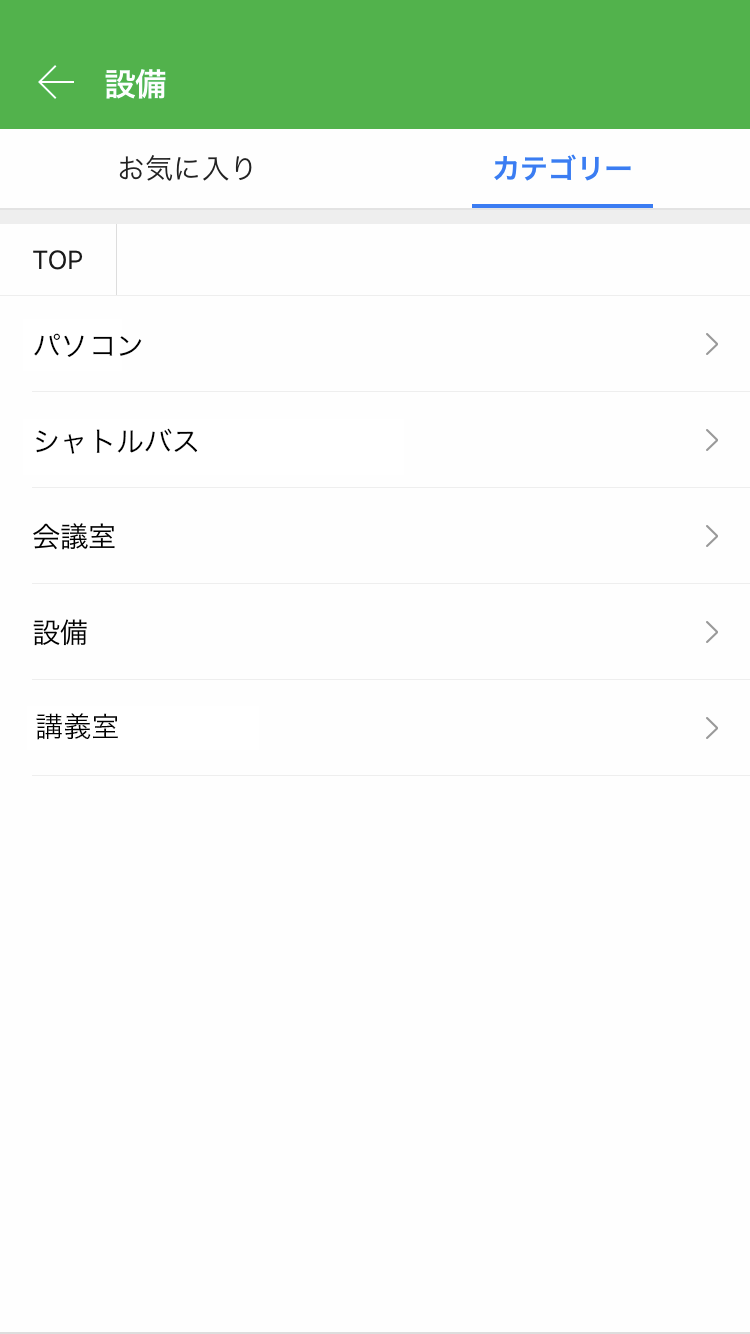The image size is (750, 1334).
Task: Open the 設備 category row
Action: 375,633
